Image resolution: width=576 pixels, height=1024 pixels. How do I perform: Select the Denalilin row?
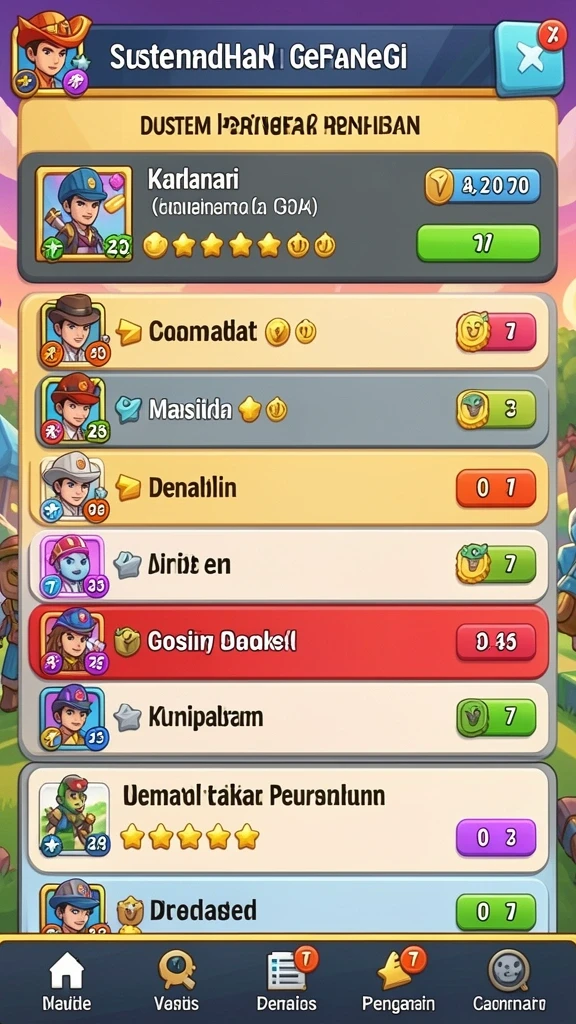[289, 488]
